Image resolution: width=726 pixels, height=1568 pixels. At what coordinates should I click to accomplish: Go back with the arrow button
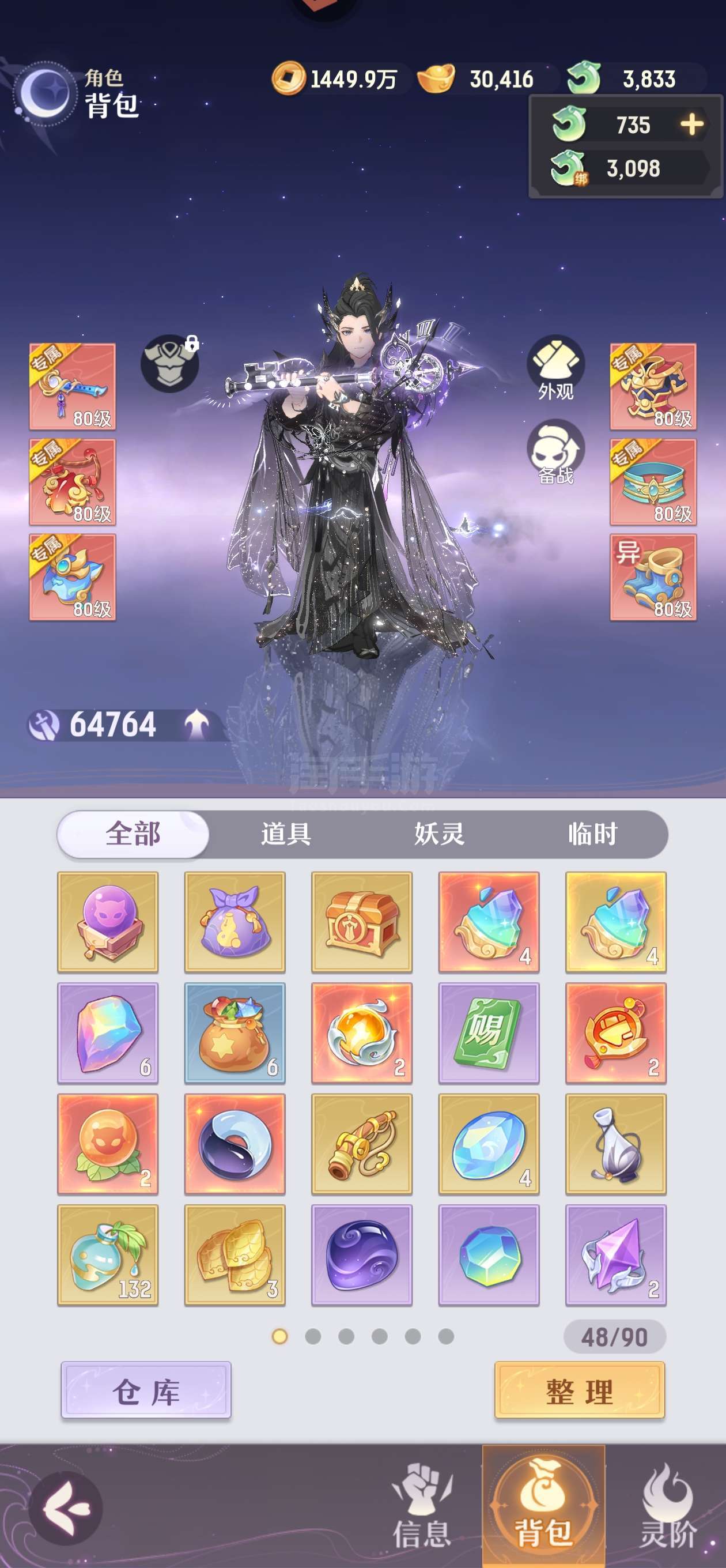(66, 1509)
